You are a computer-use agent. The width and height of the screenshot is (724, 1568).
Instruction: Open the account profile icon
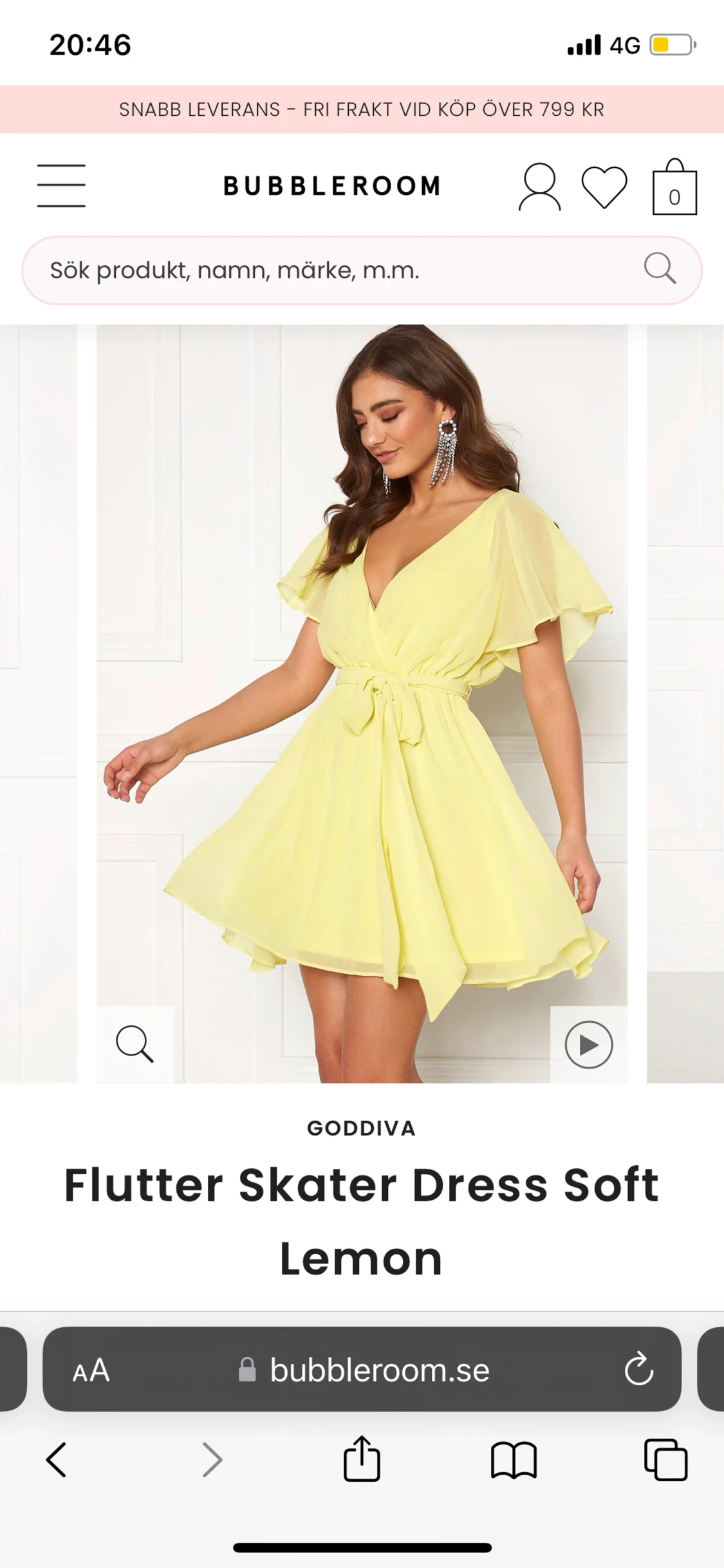(x=539, y=187)
